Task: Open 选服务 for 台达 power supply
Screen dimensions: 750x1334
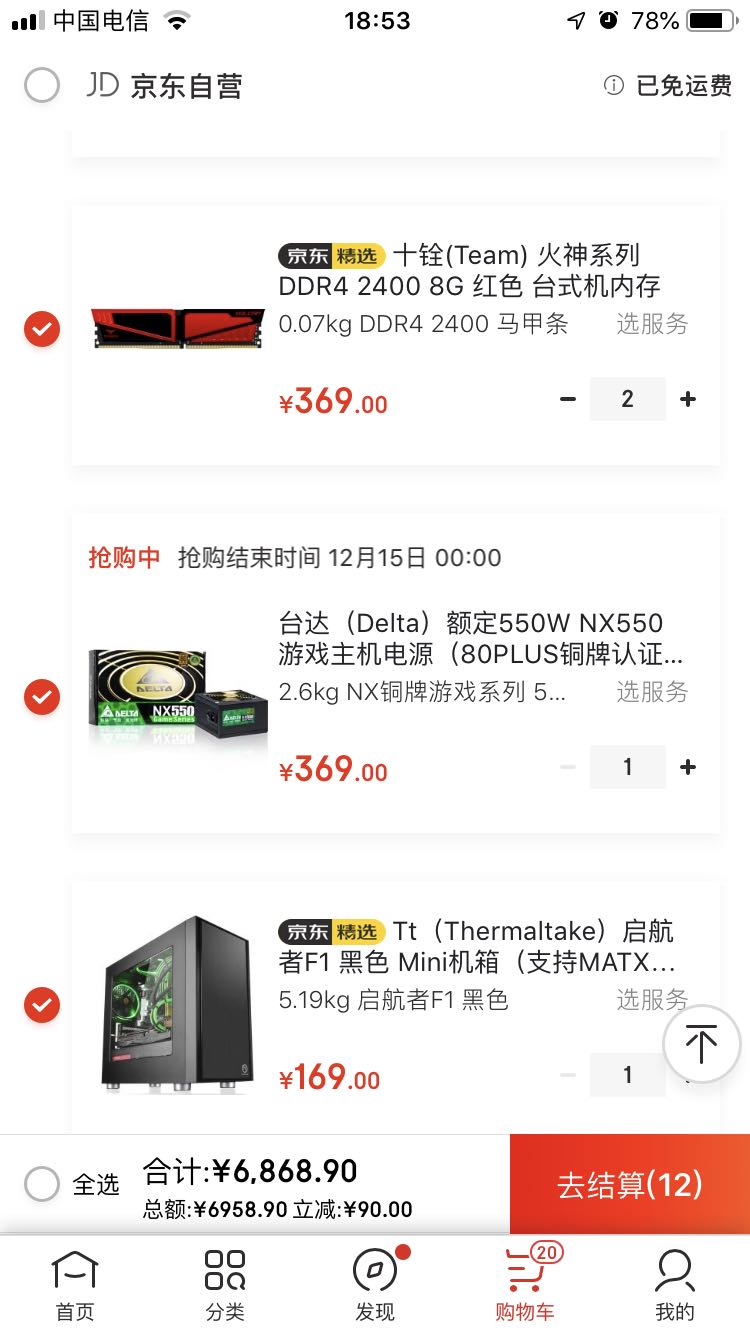Action: coord(652,692)
